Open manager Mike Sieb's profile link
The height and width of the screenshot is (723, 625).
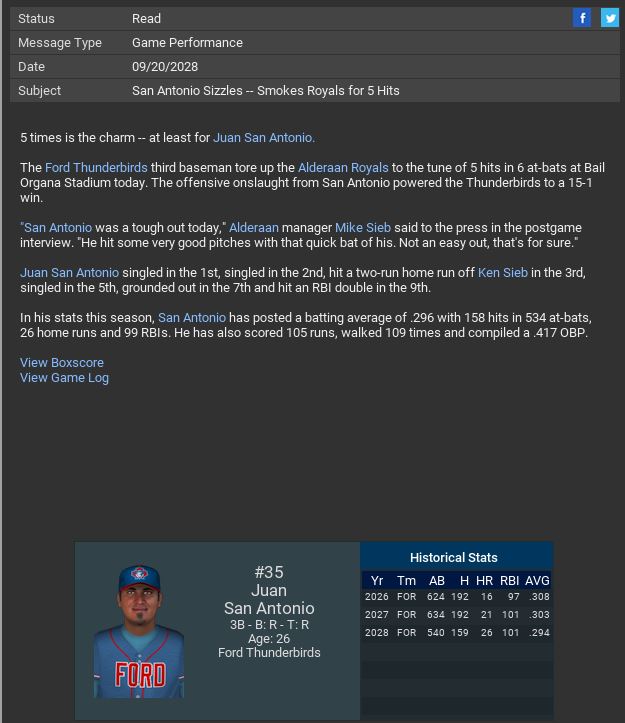(363, 228)
